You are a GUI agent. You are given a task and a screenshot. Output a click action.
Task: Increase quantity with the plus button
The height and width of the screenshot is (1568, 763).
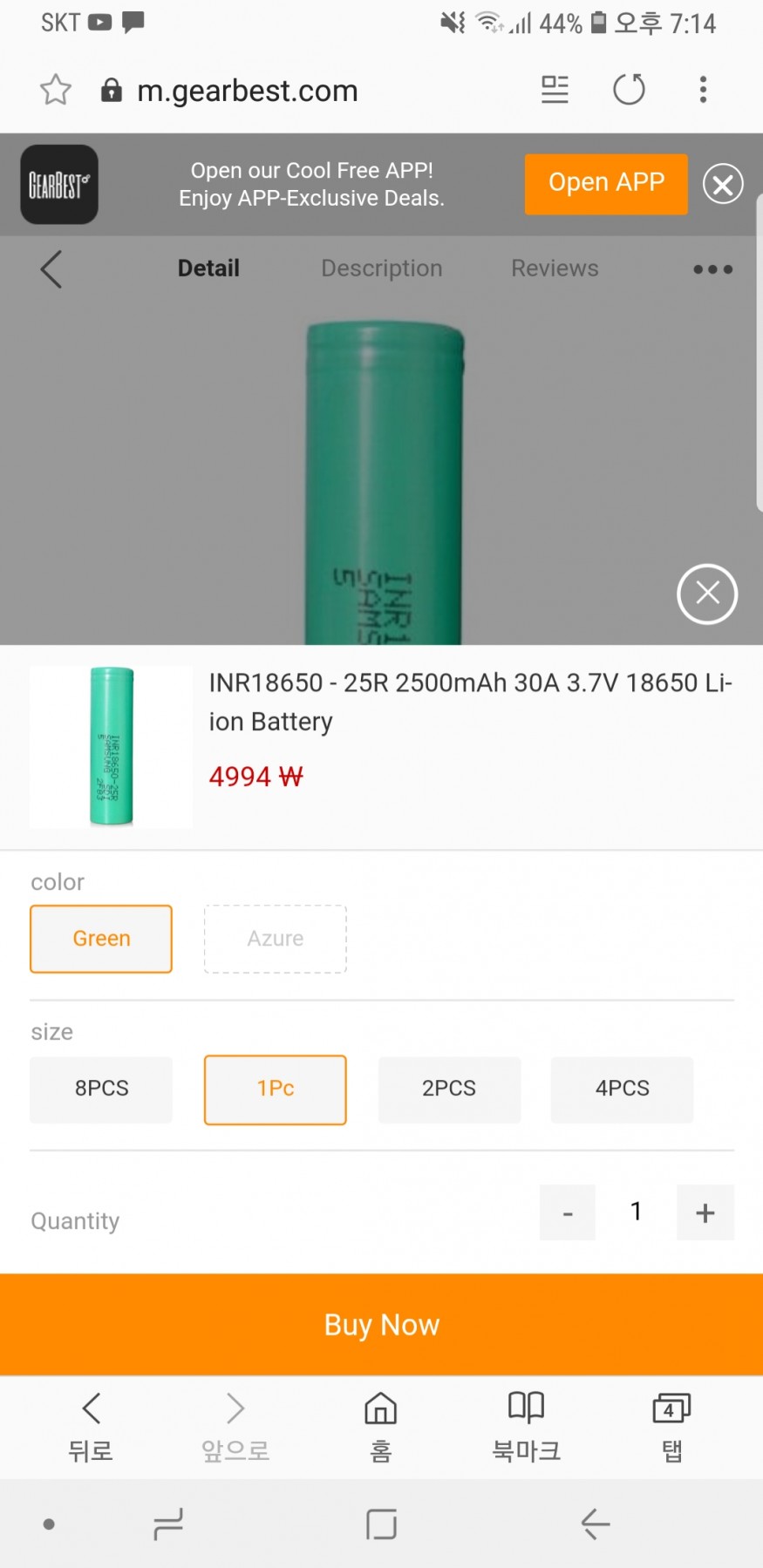point(705,1212)
